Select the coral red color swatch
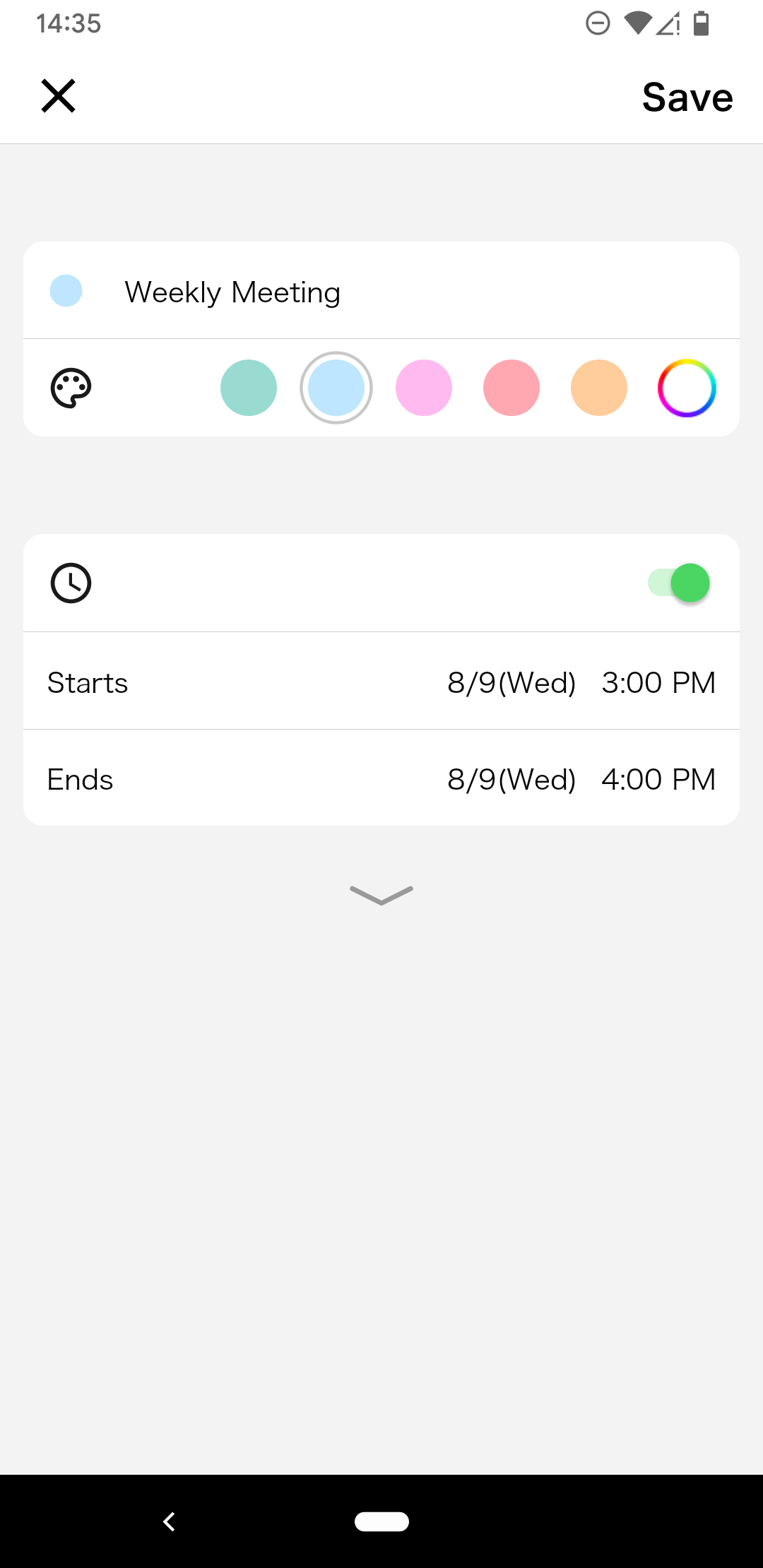Viewport: 763px width, 1568px height. click(x=511, y=388)
